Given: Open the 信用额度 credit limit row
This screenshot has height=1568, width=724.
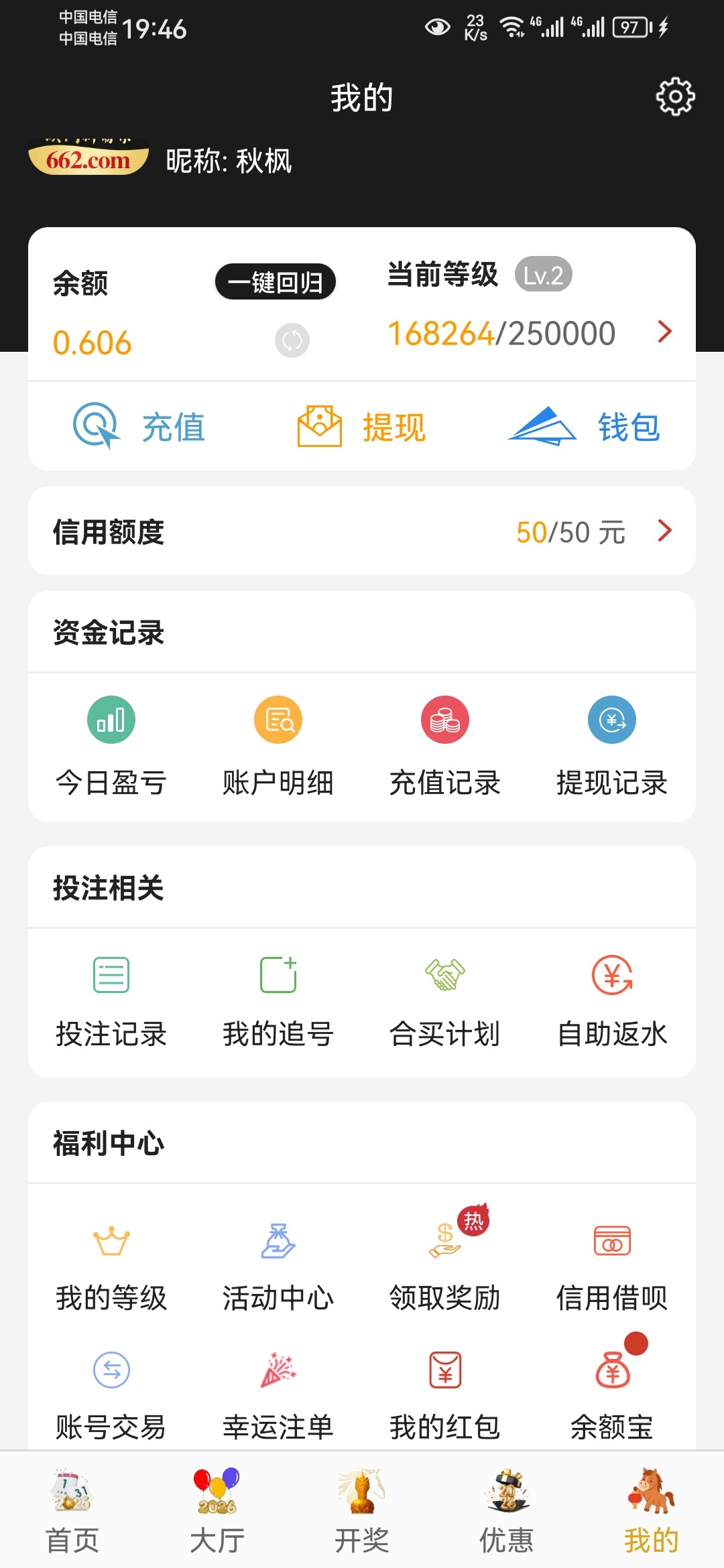Looking at the screenshot, I should point(362,531).
